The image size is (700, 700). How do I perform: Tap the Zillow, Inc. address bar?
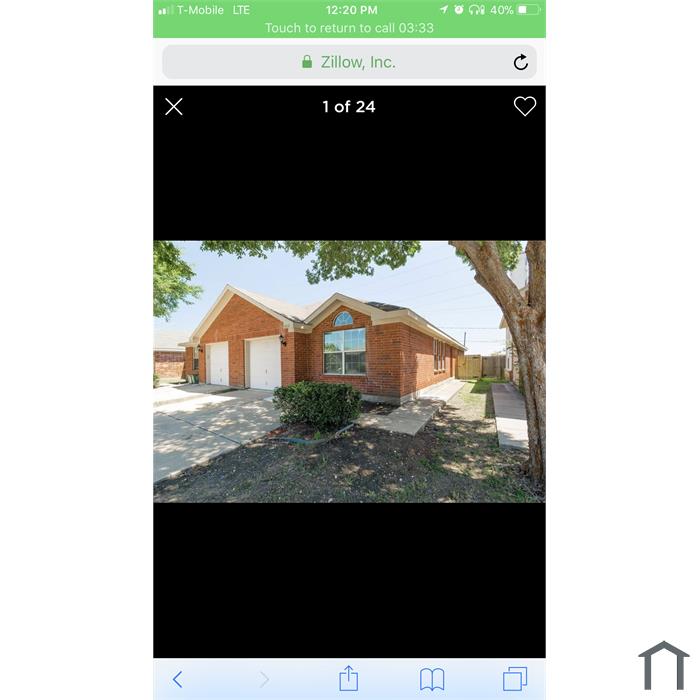(x=348, y=62)
